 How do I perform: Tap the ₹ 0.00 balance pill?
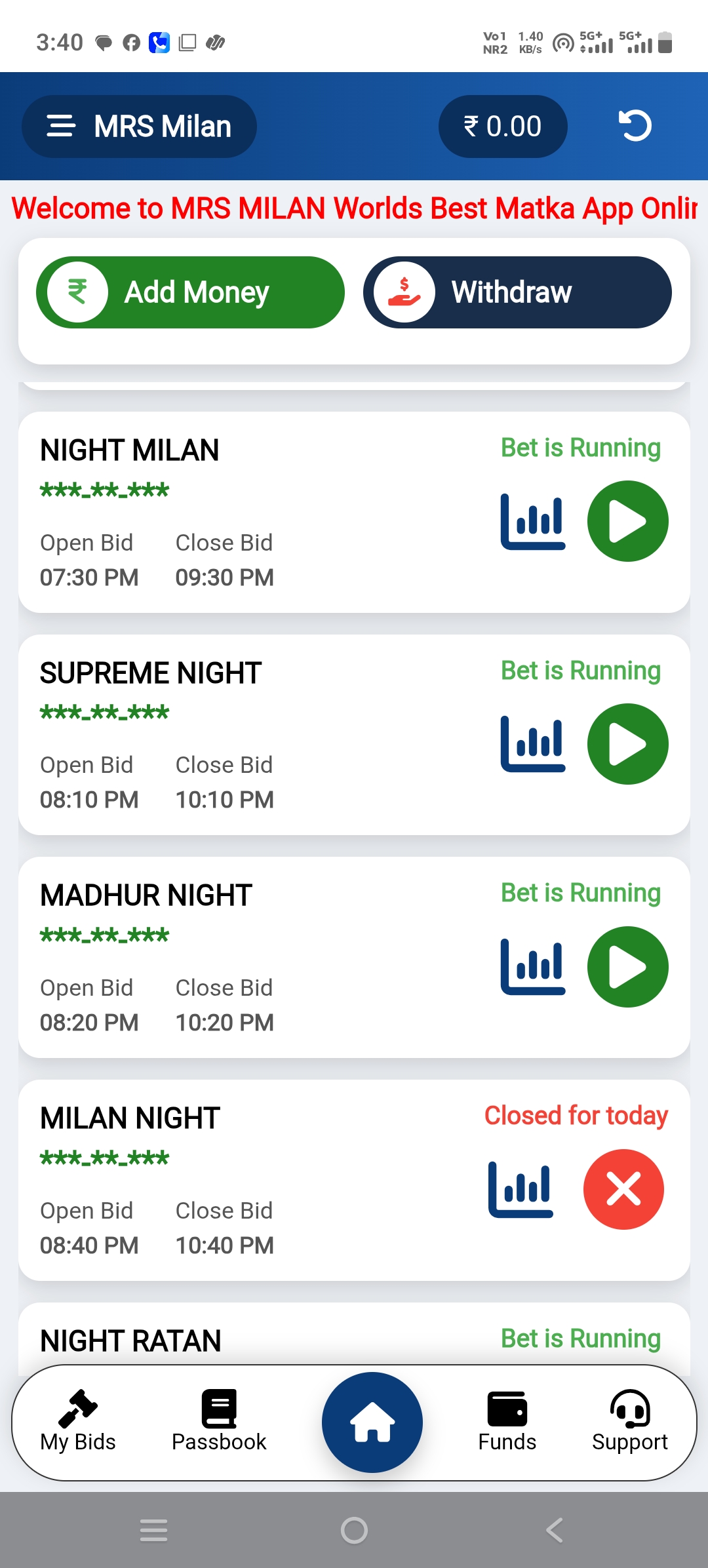click(503, 126)
